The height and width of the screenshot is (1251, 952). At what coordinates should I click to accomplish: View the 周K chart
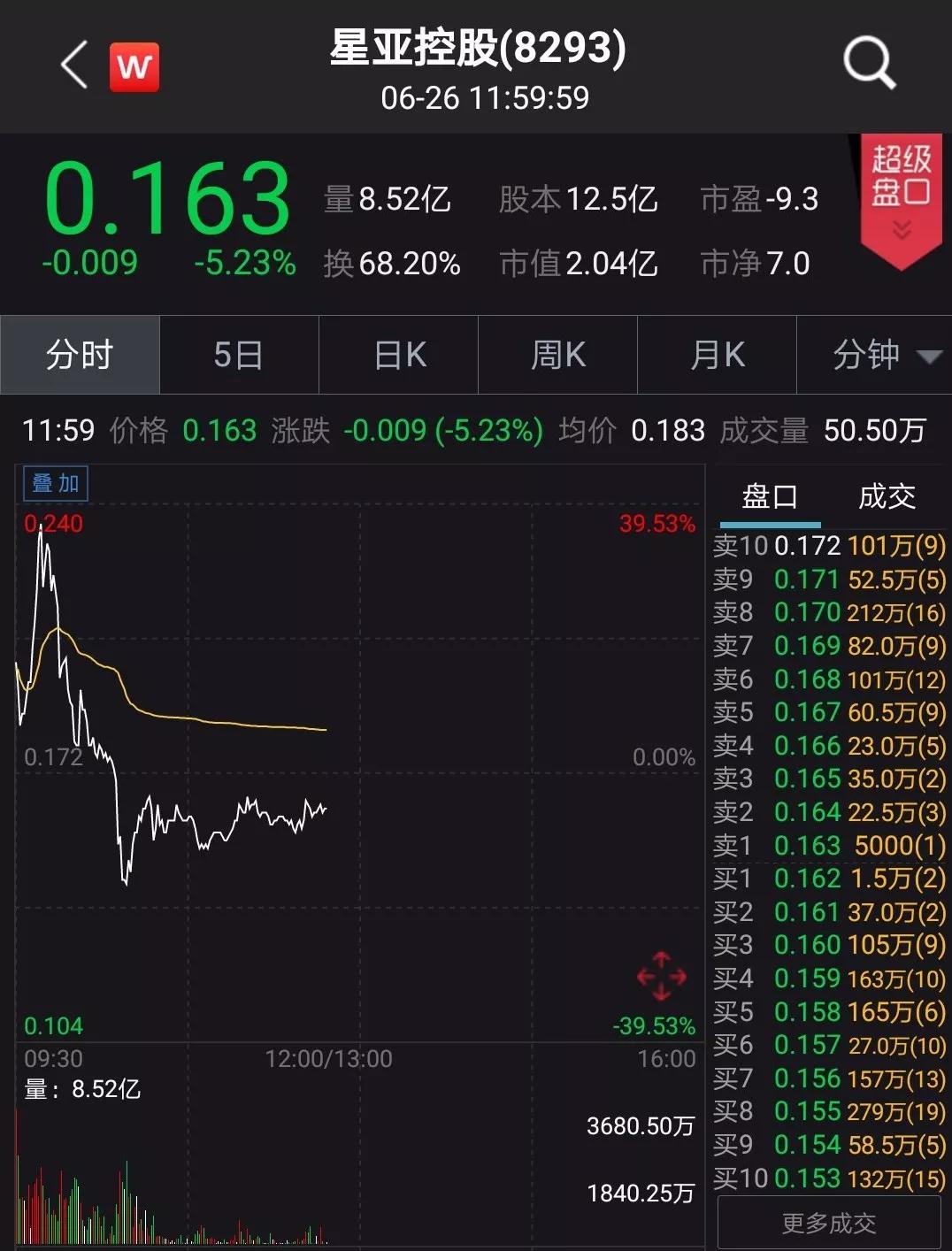[558, 356]
